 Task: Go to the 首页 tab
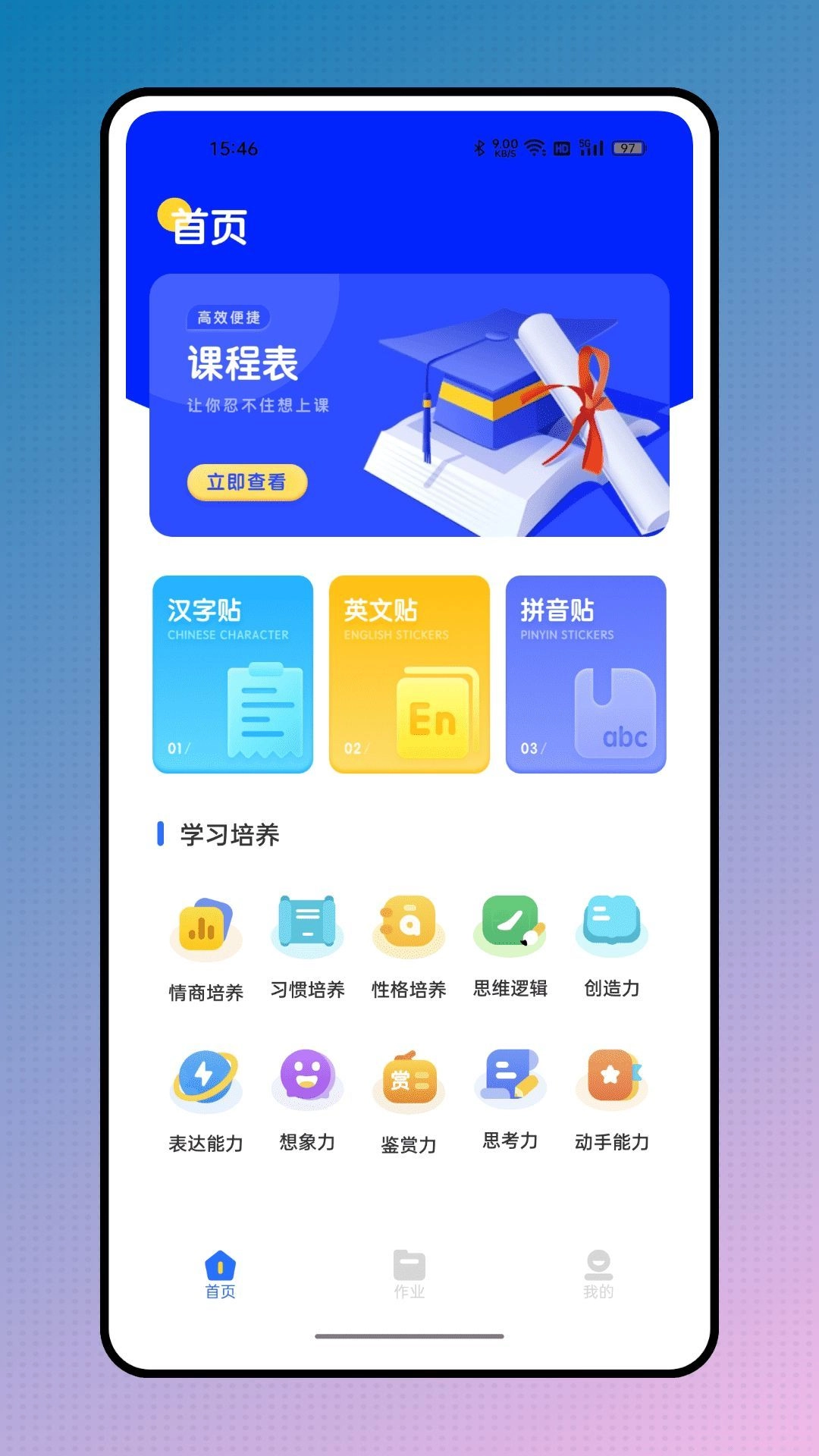220,1275
